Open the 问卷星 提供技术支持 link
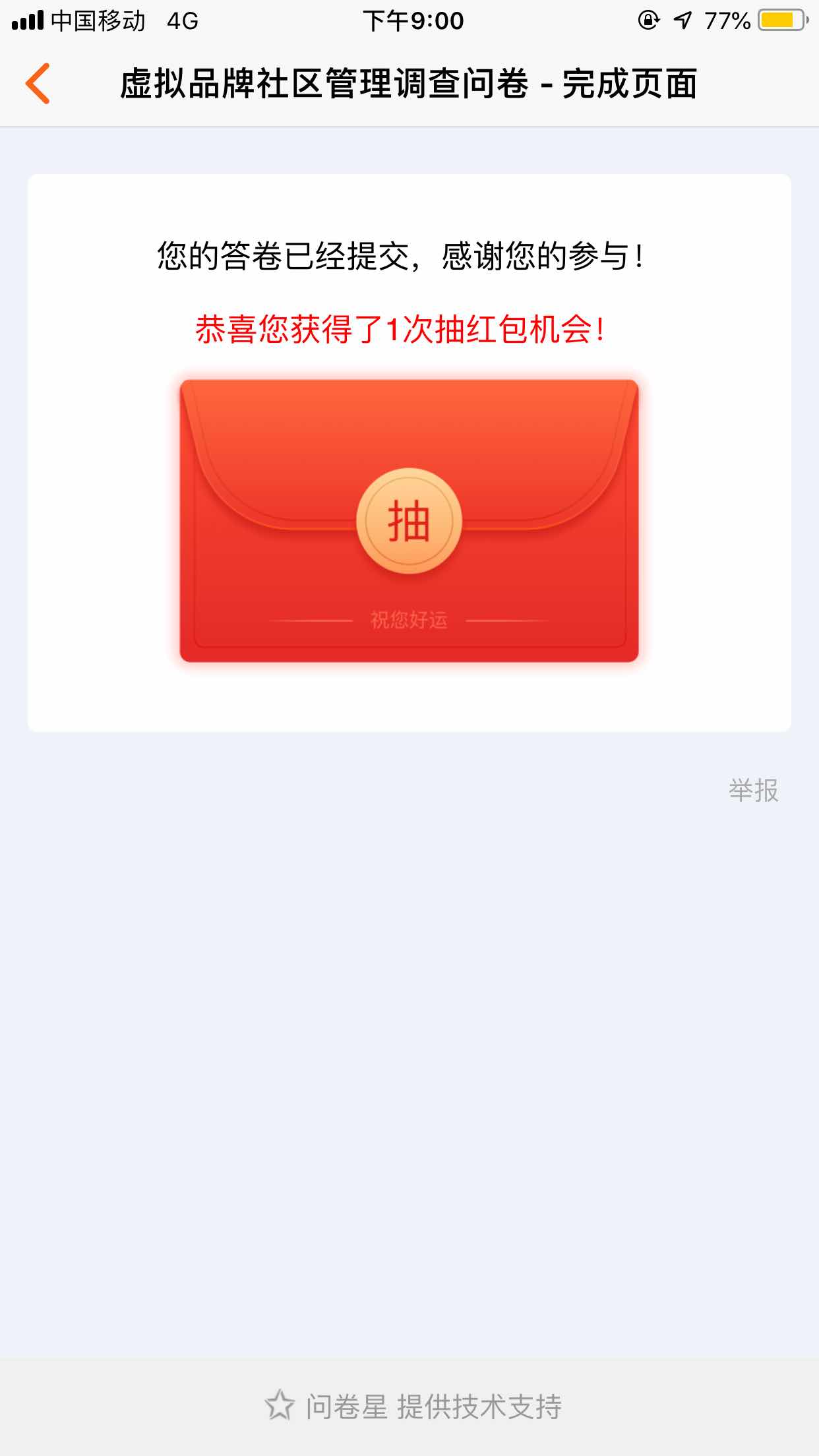This screenshot has height=1456, width=819. click(x=413, y=1406)
